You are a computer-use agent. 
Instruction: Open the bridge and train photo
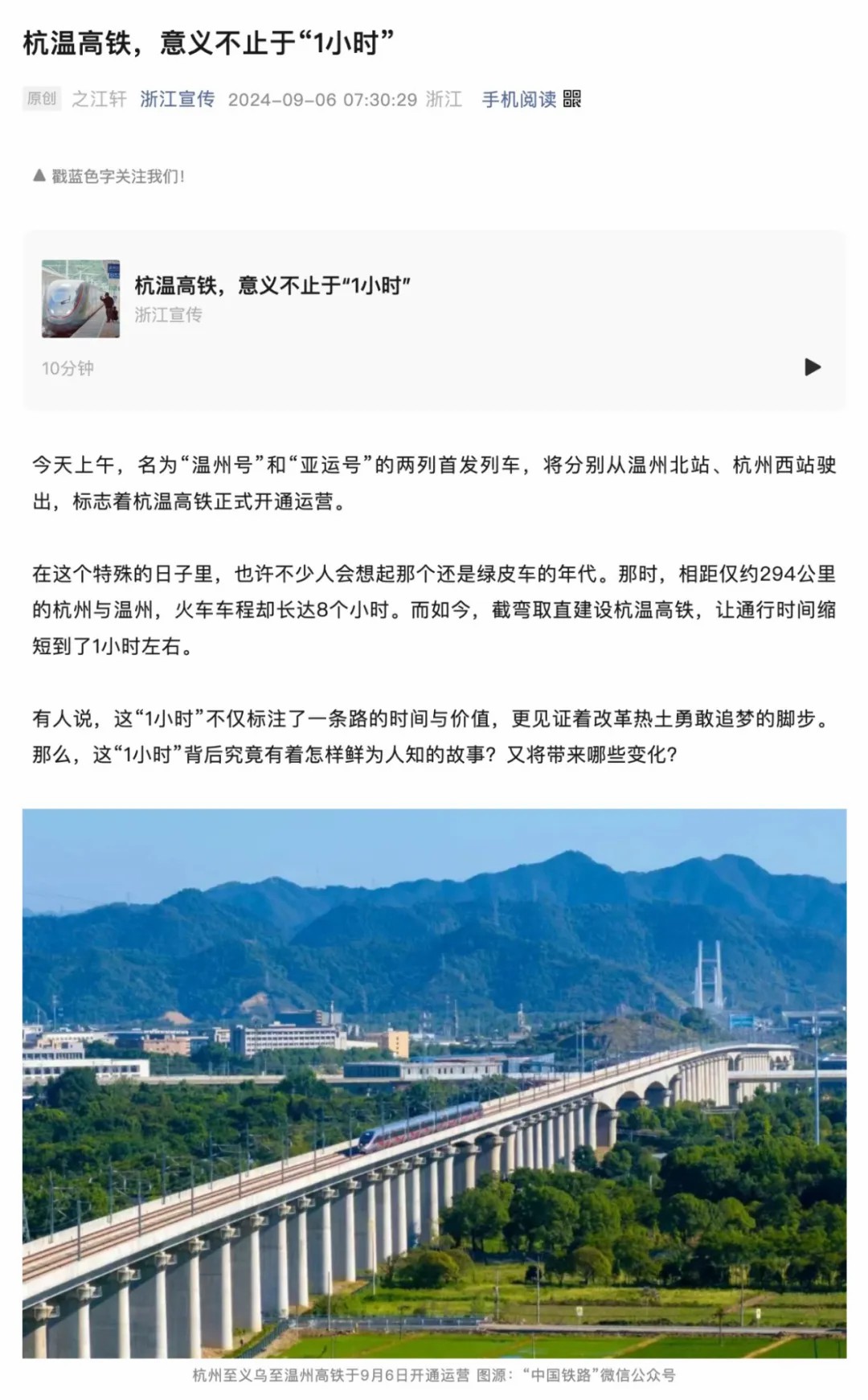pos(434,1083)
